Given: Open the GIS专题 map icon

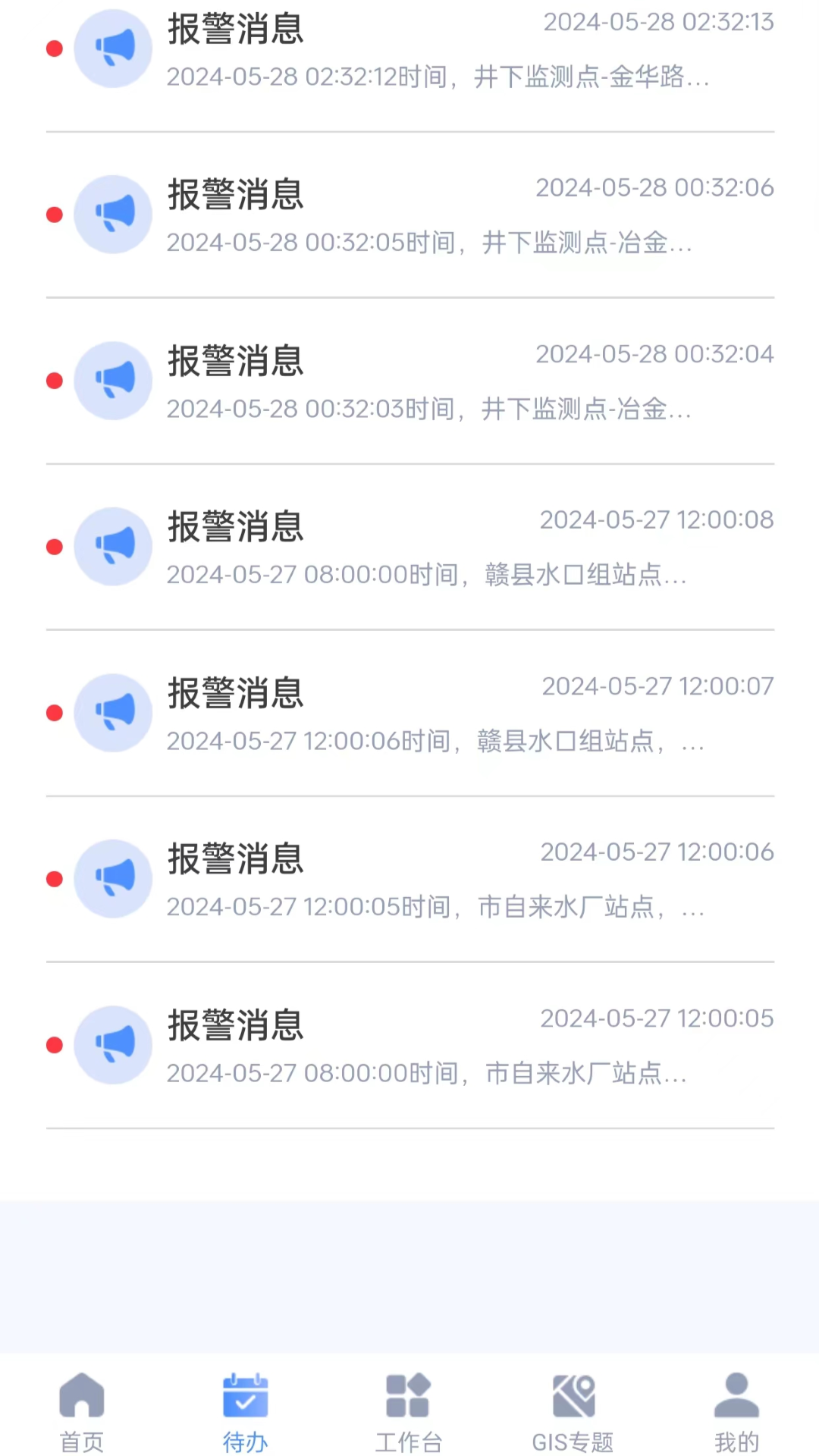Looking at the screenshot, I should (573, 1394).
